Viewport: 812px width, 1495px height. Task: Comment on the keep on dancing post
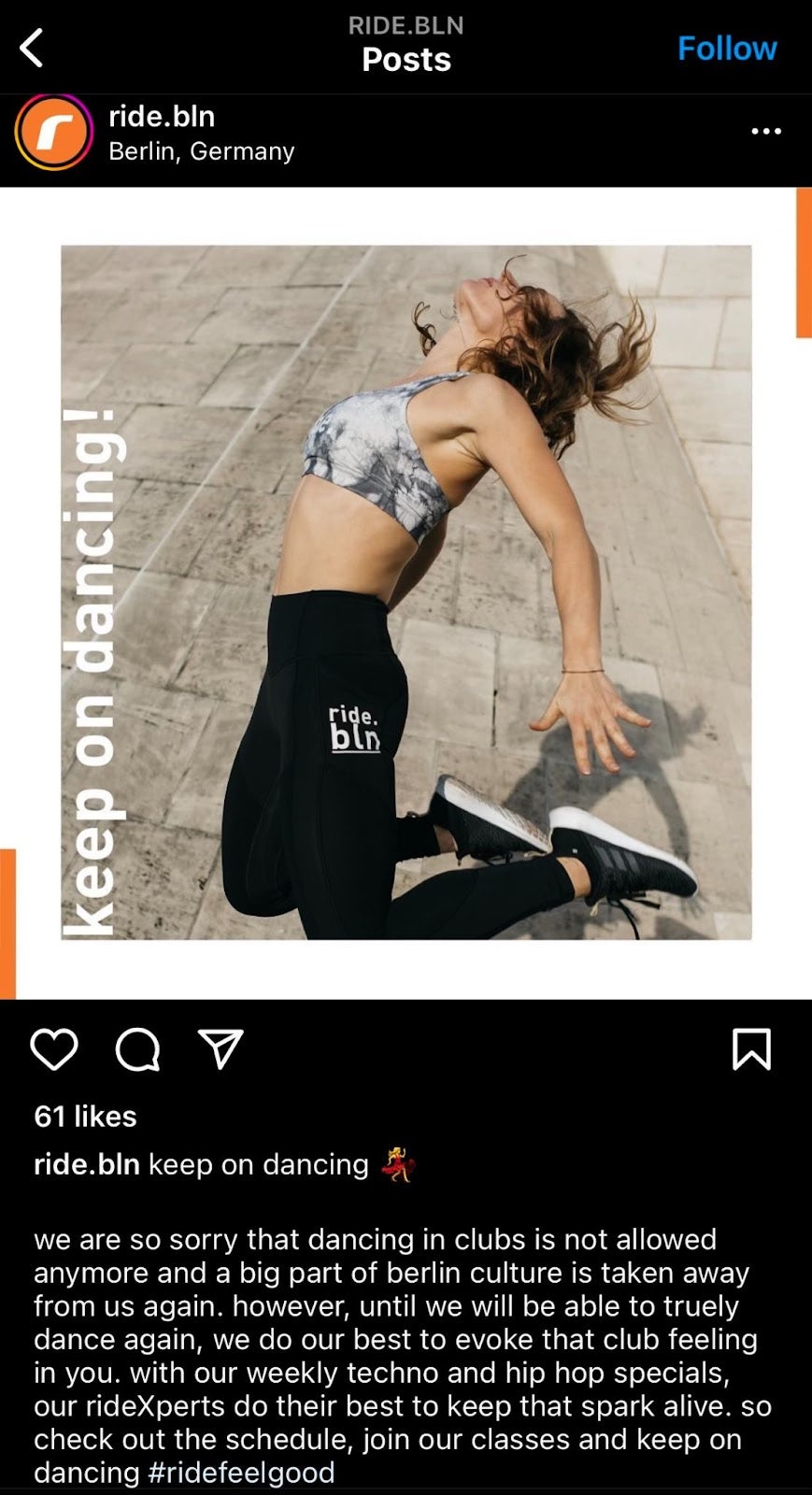[x=137, y=1049]
